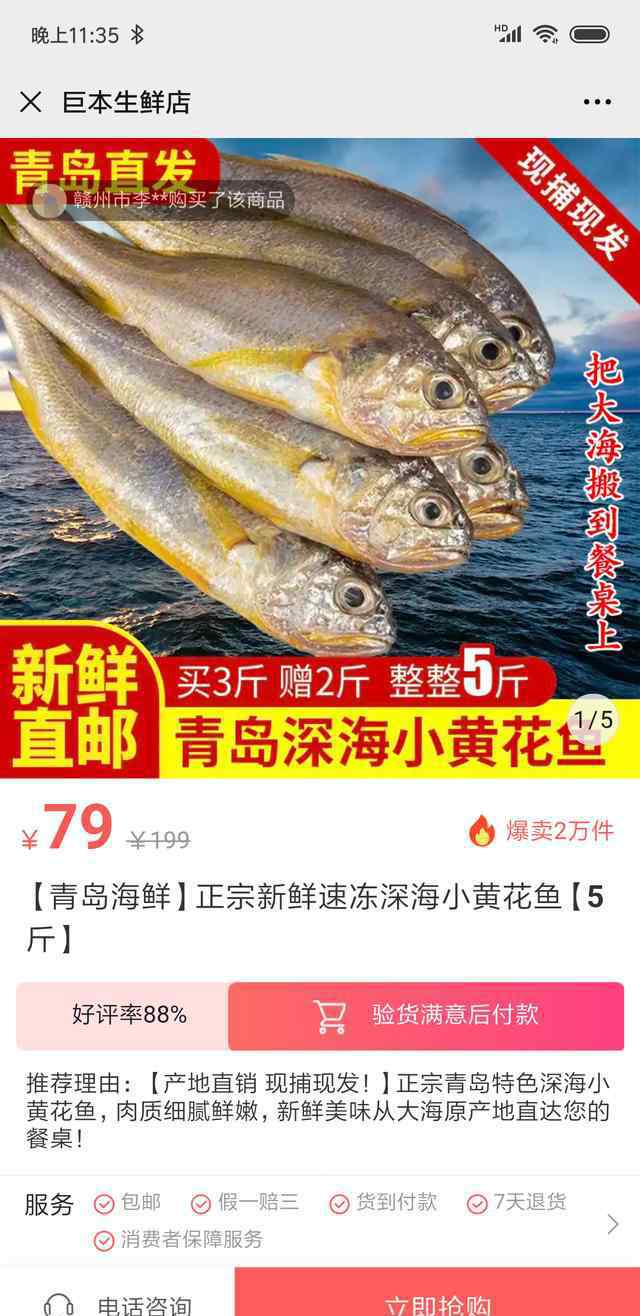
Task: Open the three-dot overflow menu
Action: [597, 102]
